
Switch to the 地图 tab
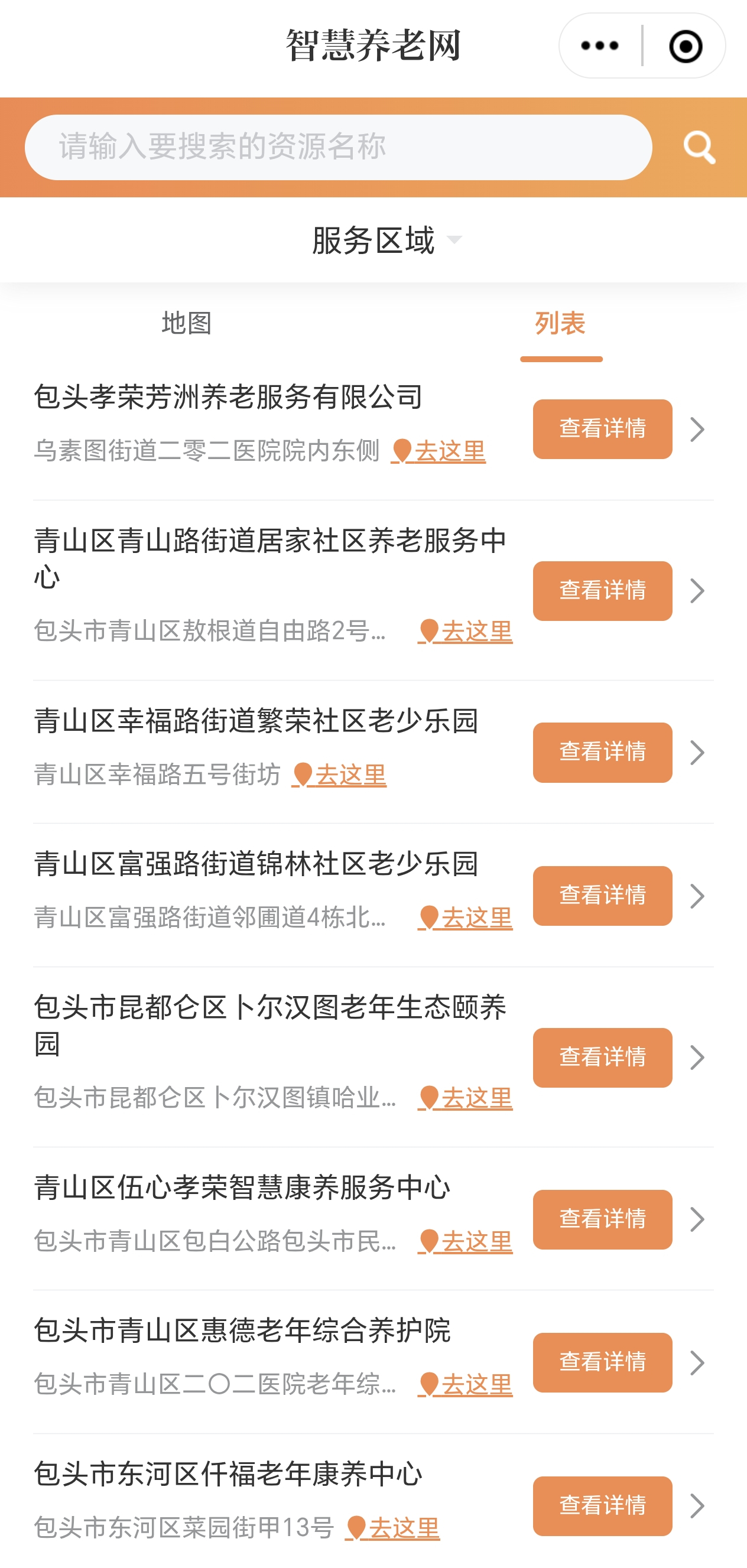tap(186, 323)
